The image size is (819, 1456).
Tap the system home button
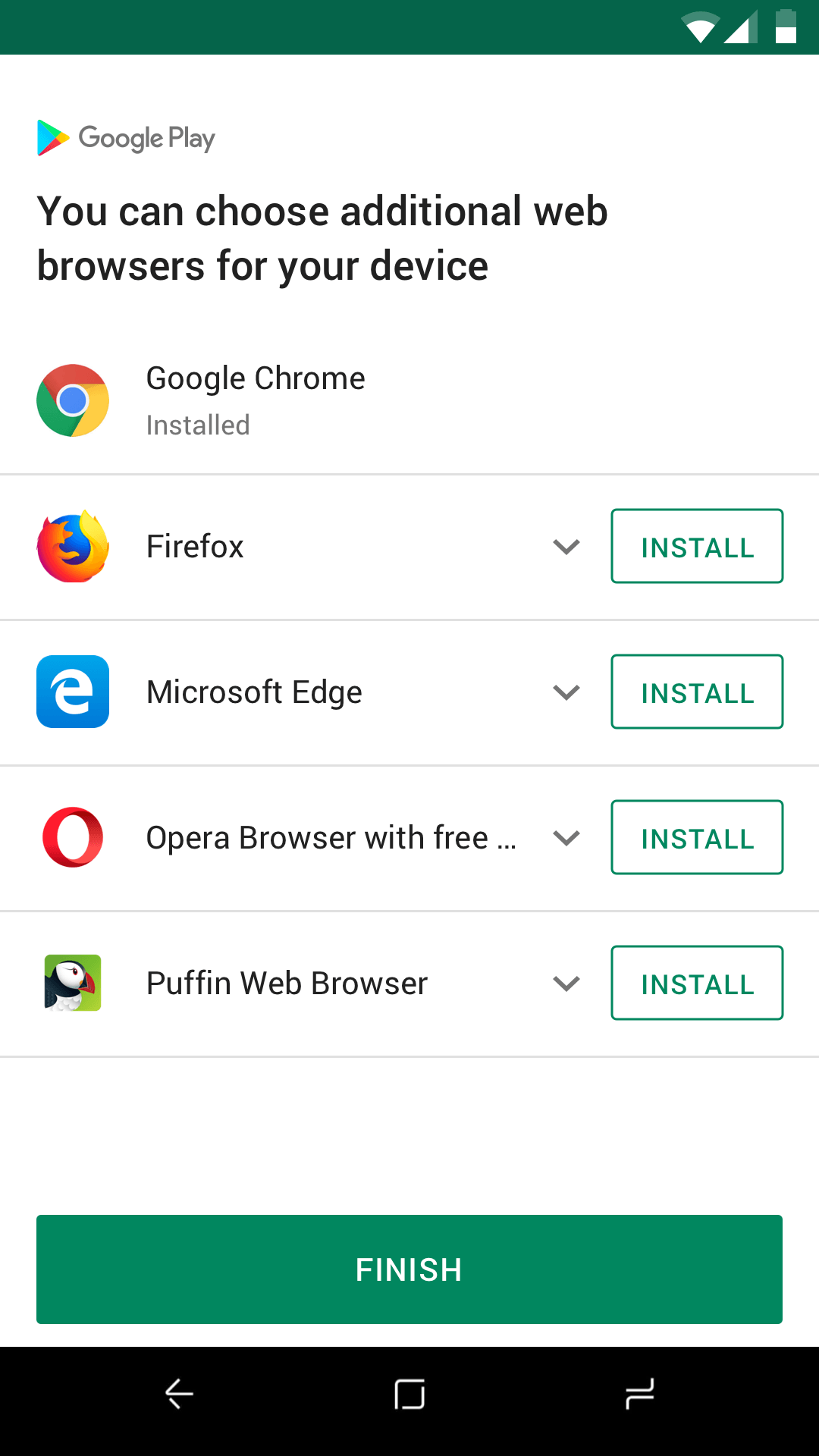coord(409,1394)
